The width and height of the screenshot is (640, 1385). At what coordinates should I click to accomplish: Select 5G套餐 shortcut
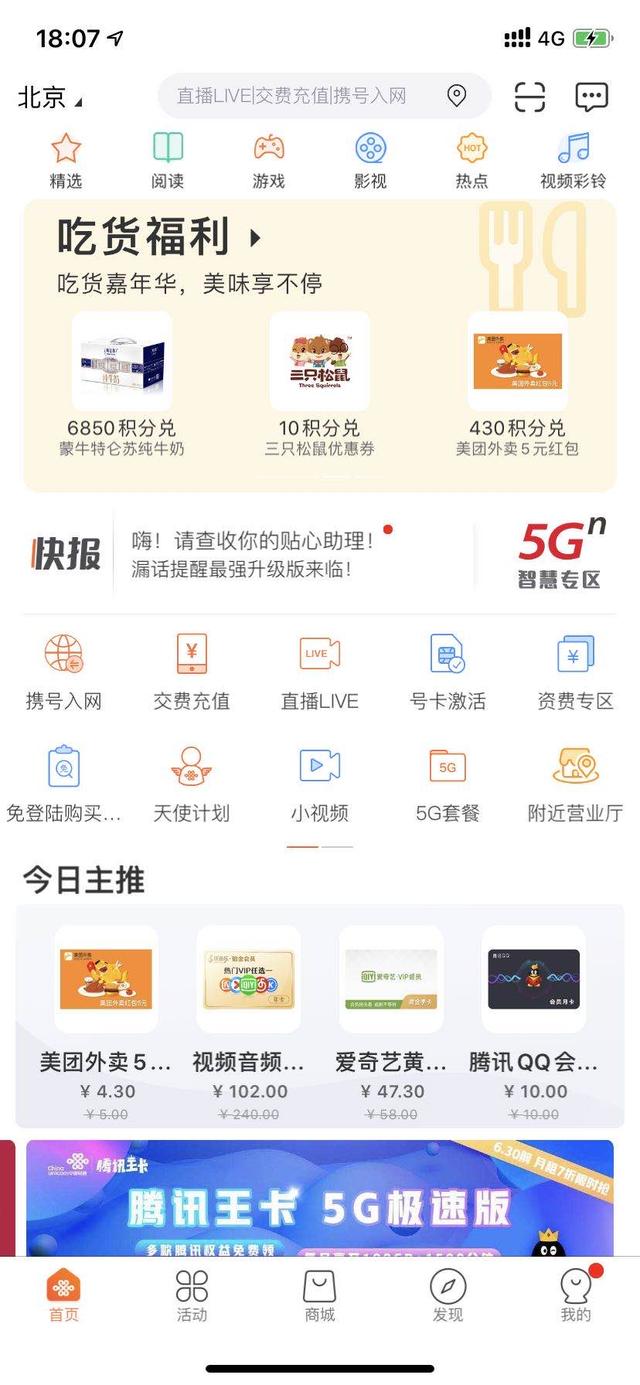tap(448, 785)
